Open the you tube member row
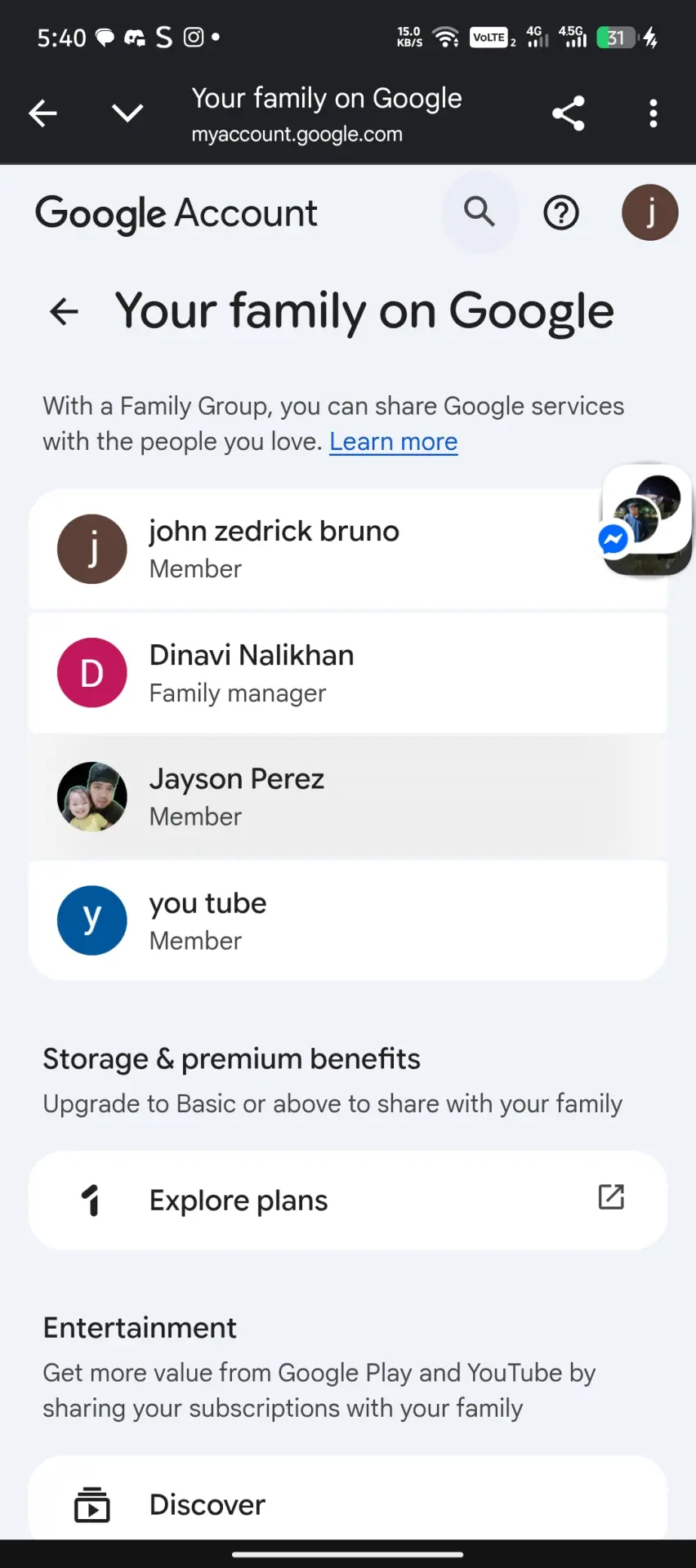696x1568 pixels. 347,920
